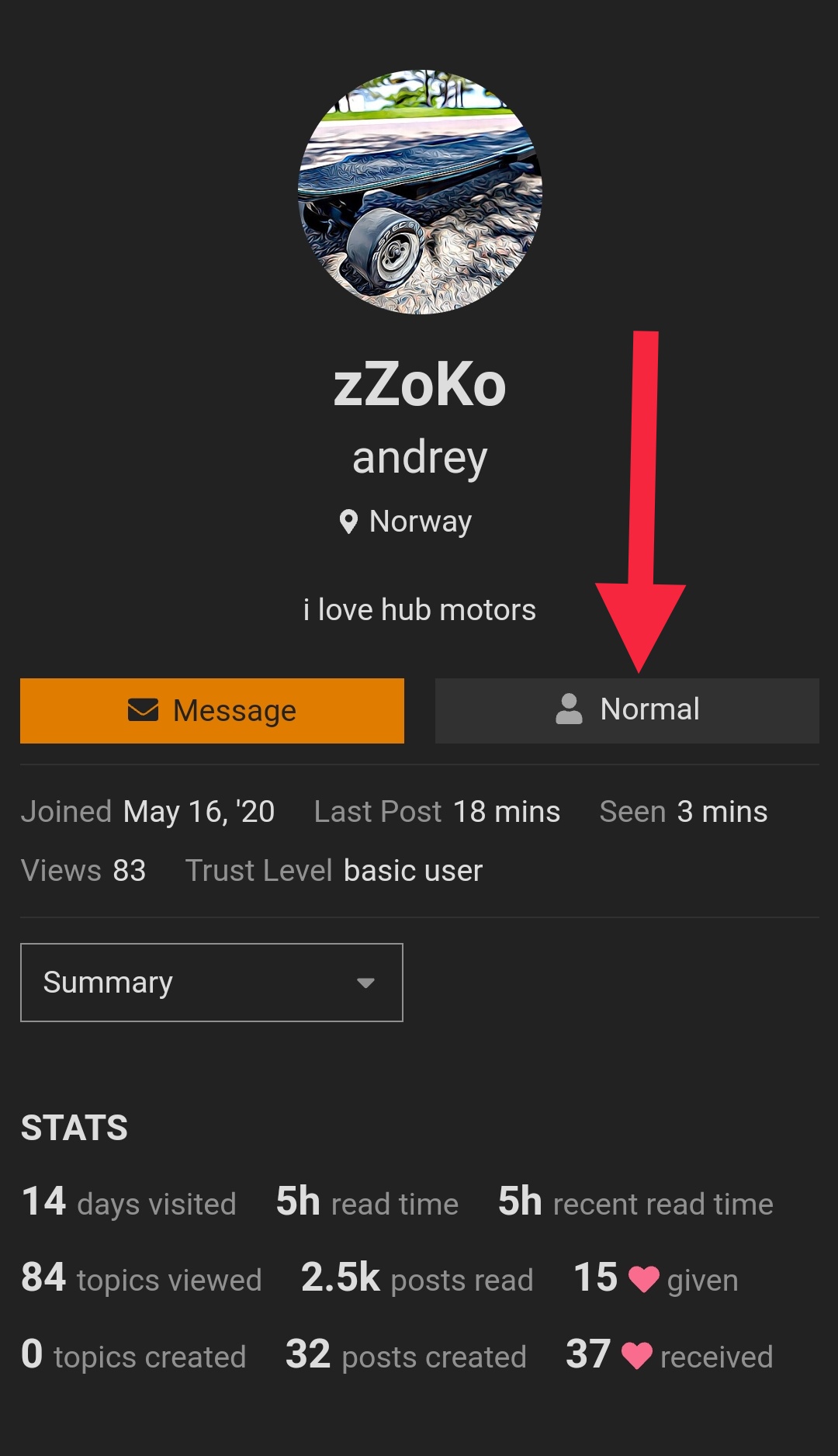Send a message to zZoKo
This screenshot has height=1456, width=838.
[x=212, y=711]
